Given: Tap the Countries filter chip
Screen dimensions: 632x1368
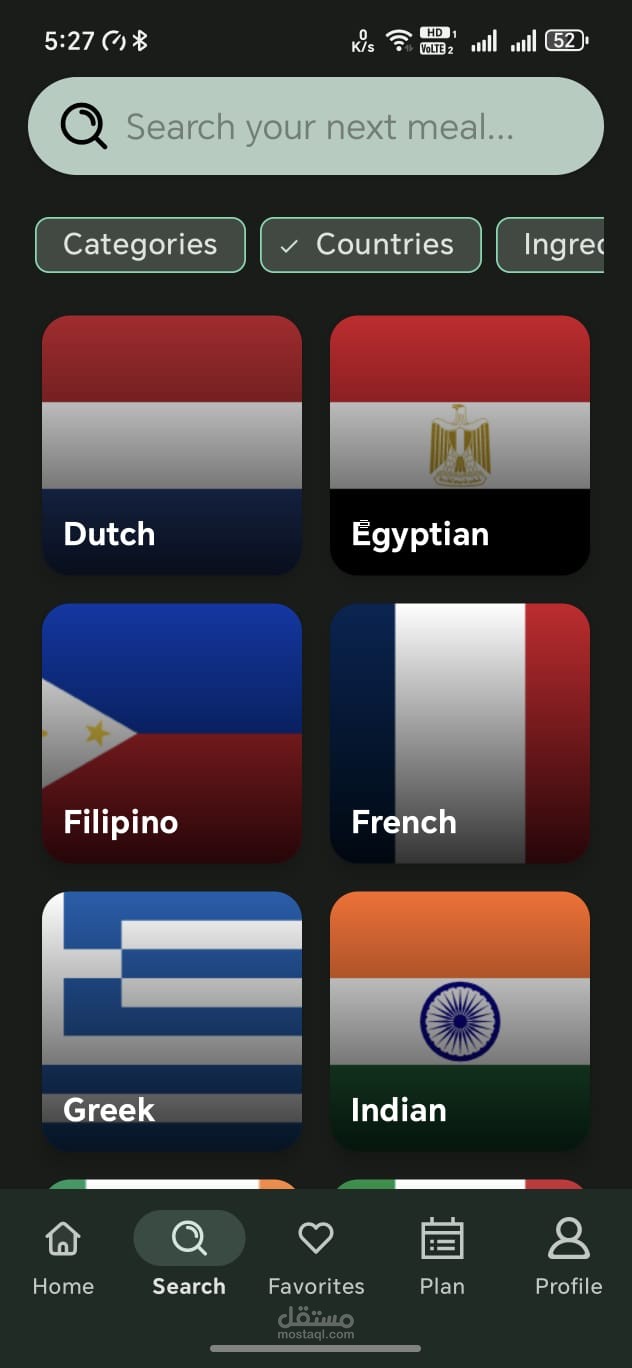Looking at the screenshot, I should [x=371, y=245].
